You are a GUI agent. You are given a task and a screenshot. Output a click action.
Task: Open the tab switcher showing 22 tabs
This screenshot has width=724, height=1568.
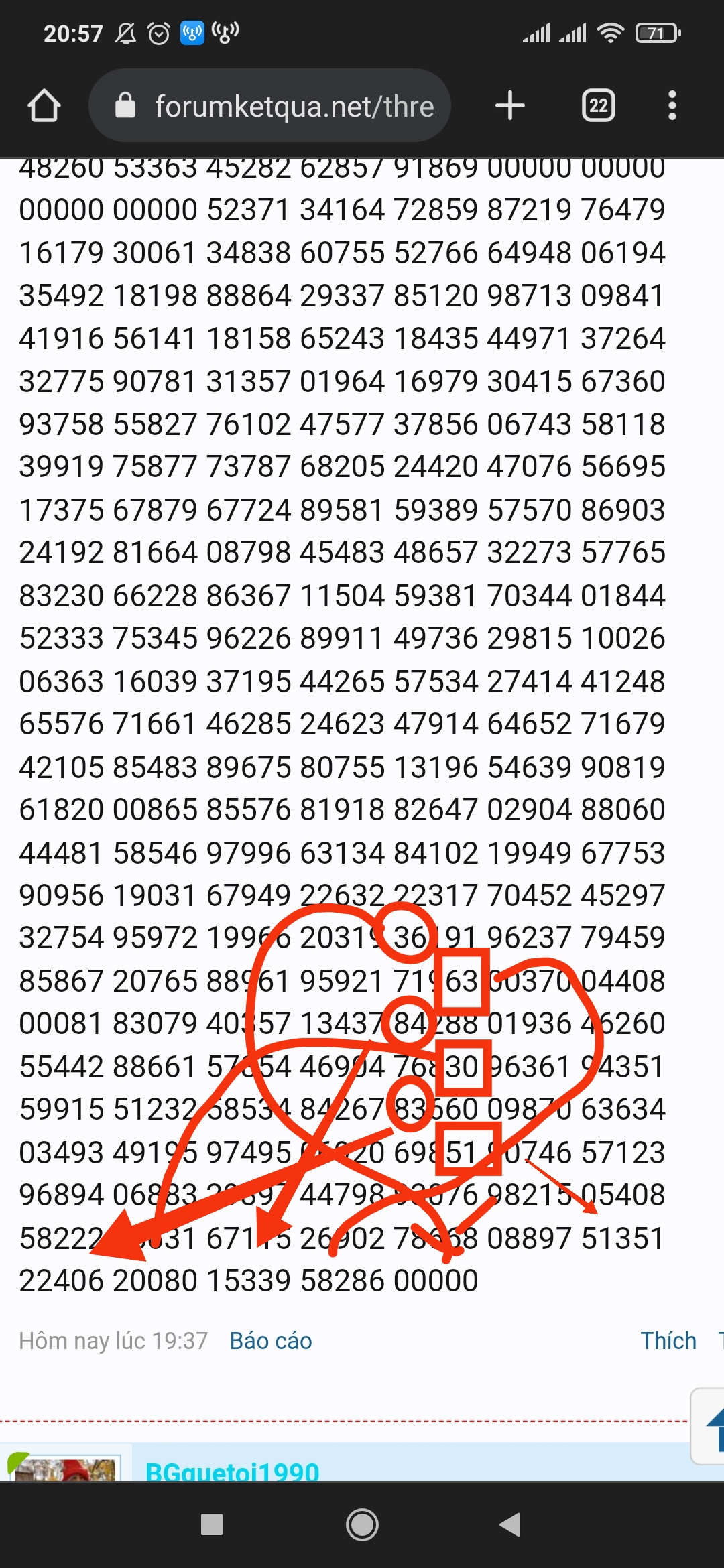tap(599, 105)
